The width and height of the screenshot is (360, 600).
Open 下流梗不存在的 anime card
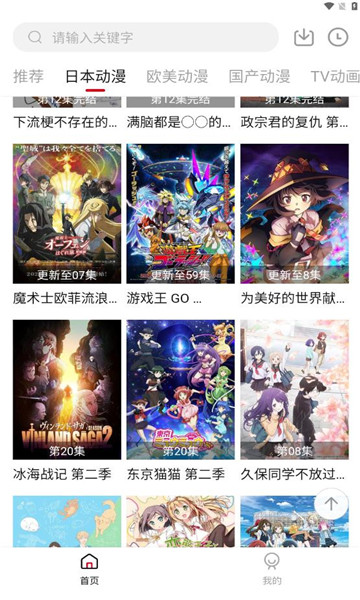coord(67,113)
